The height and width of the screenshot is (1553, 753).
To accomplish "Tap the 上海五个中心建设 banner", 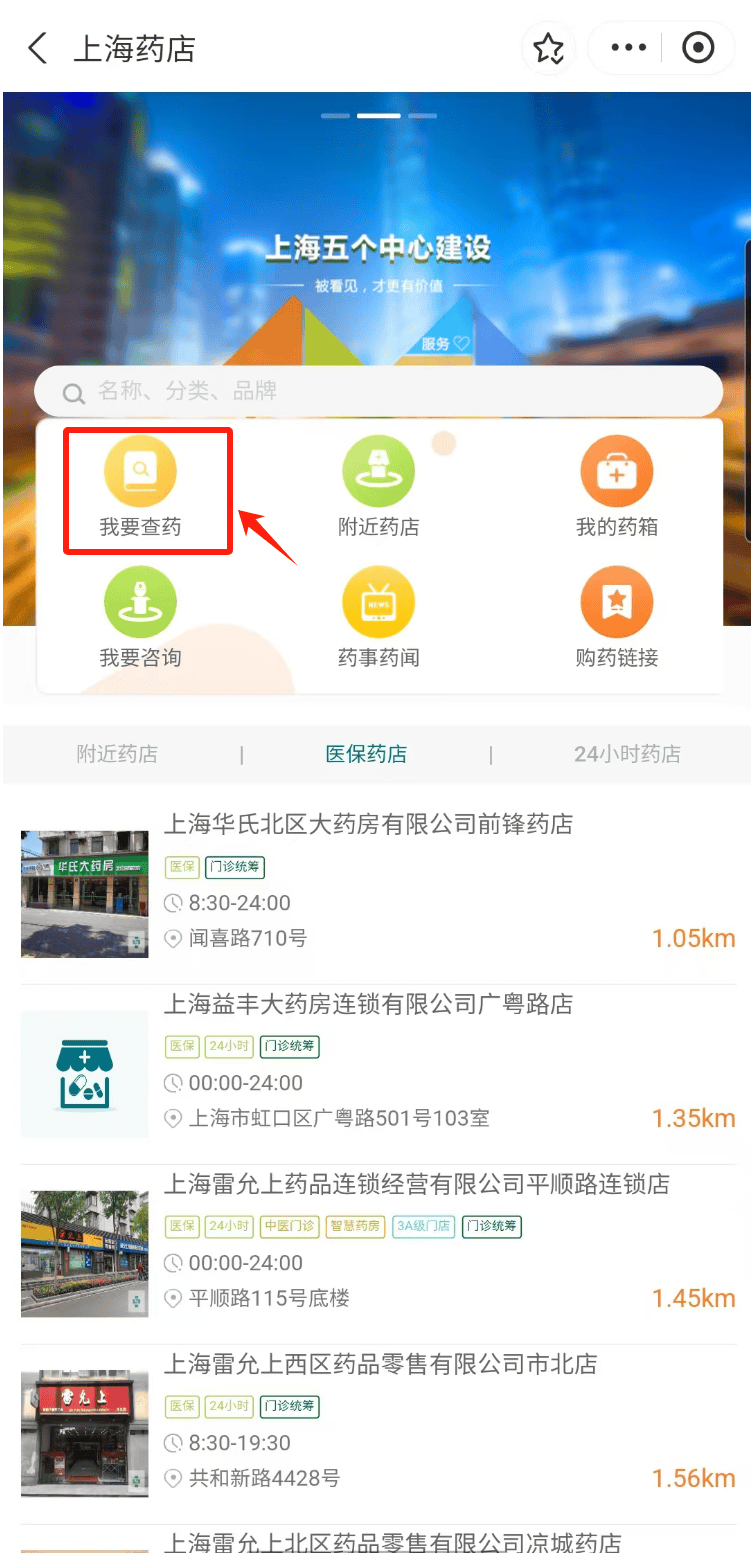I will (378, 250).
